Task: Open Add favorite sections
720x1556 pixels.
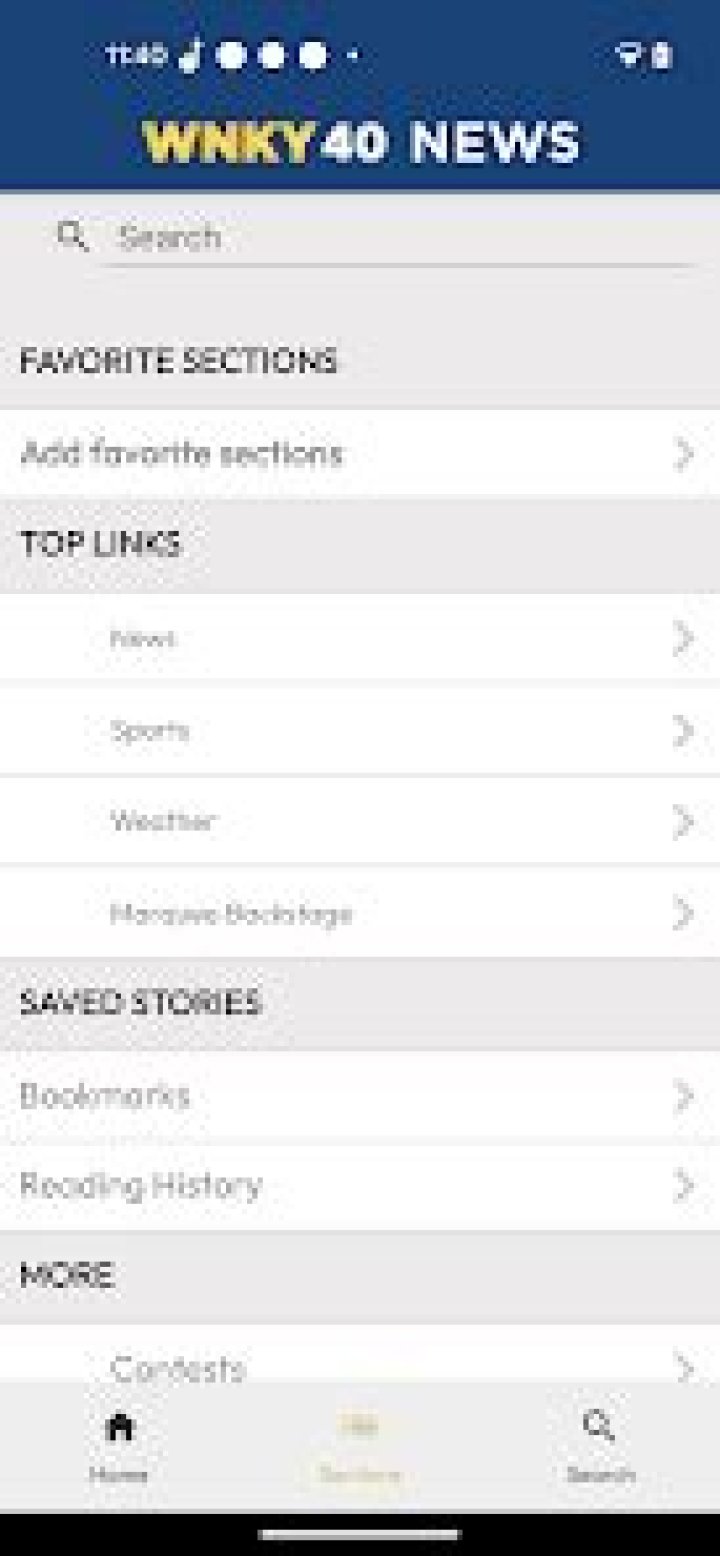Action: coord(360,454)
